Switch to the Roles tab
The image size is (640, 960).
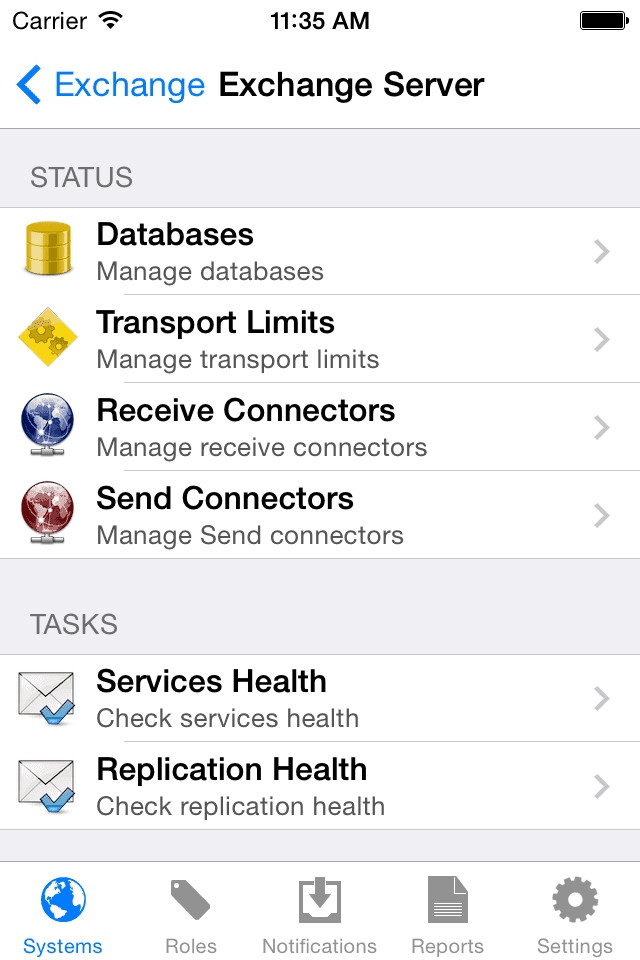coord(191,915)
